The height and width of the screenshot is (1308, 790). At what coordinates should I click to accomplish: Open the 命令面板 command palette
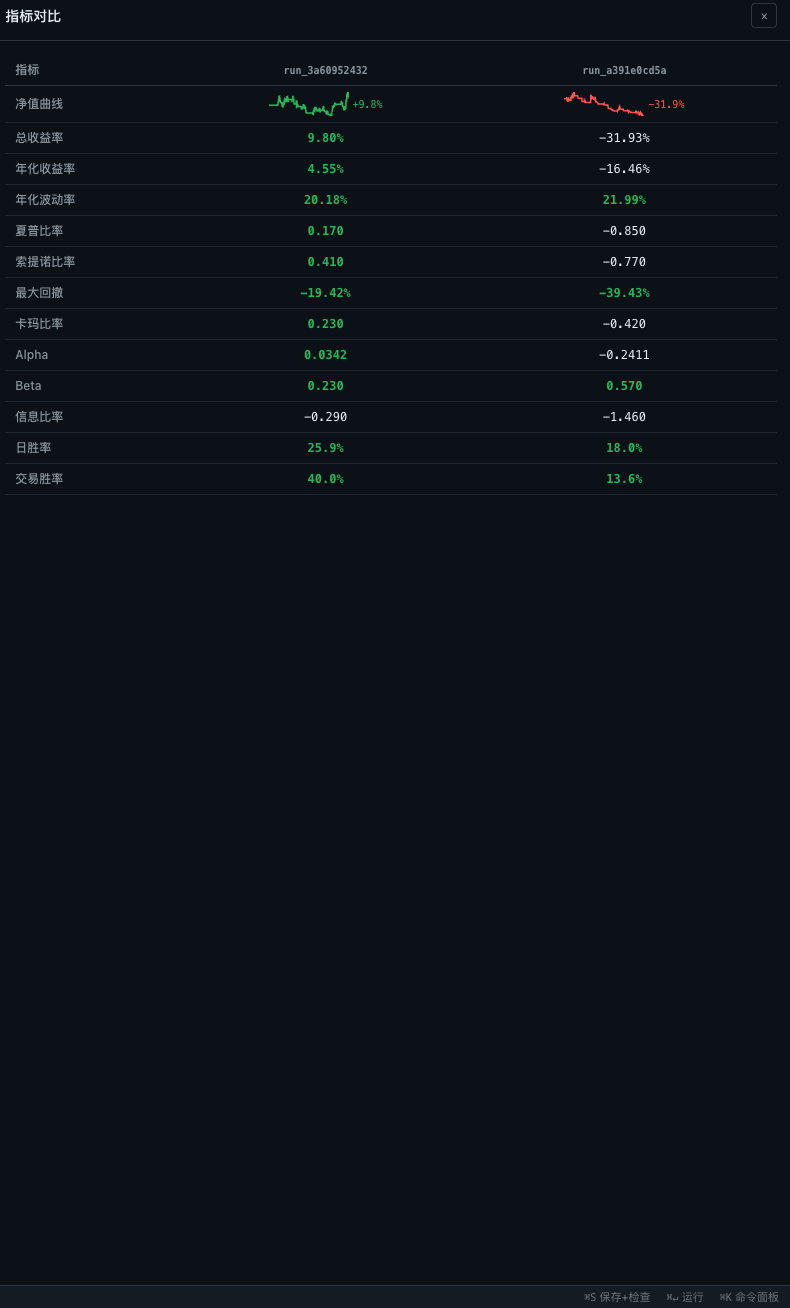tap(749, 1297)
